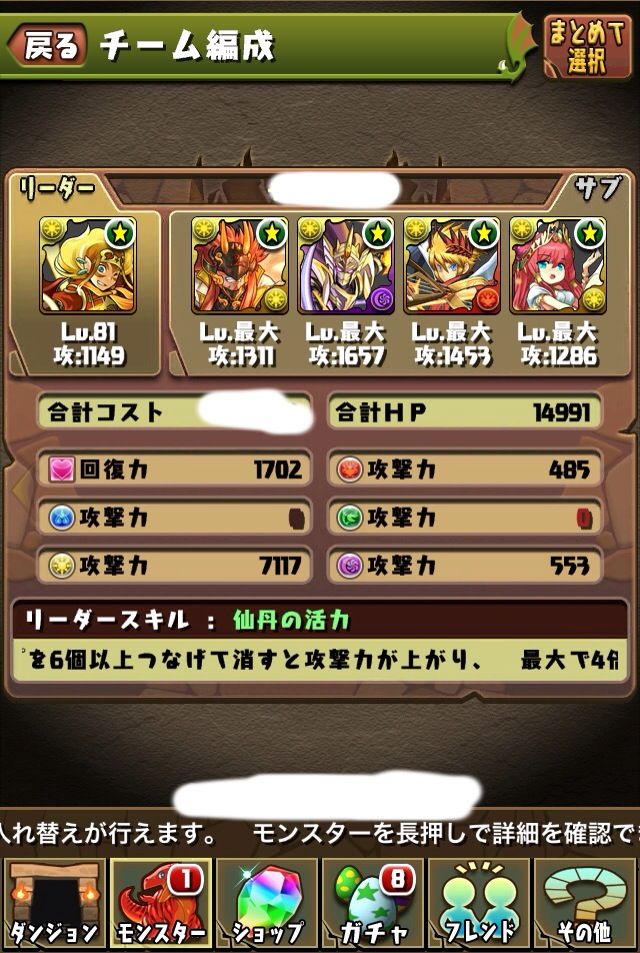
Task: Go back with the 戻る button
Action: click(x=49, y=46)
